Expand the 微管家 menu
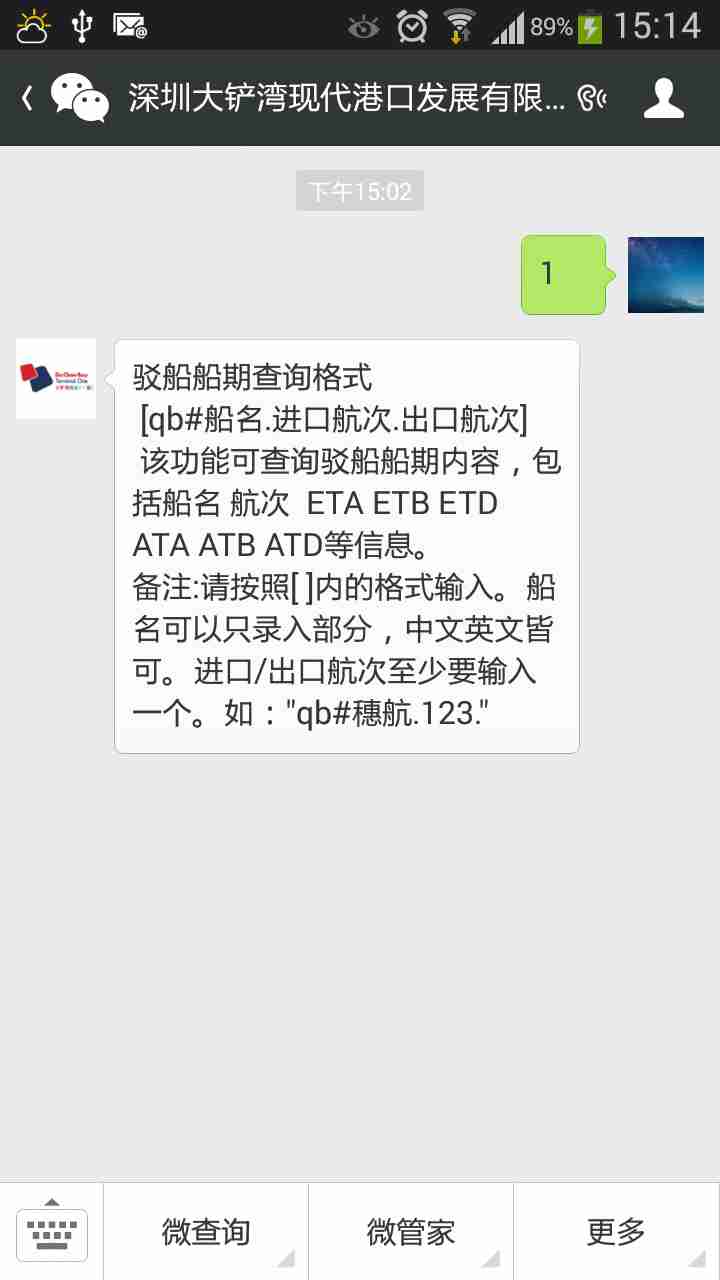Screen dimensions: 720x1280 [x=411, y=1232]
